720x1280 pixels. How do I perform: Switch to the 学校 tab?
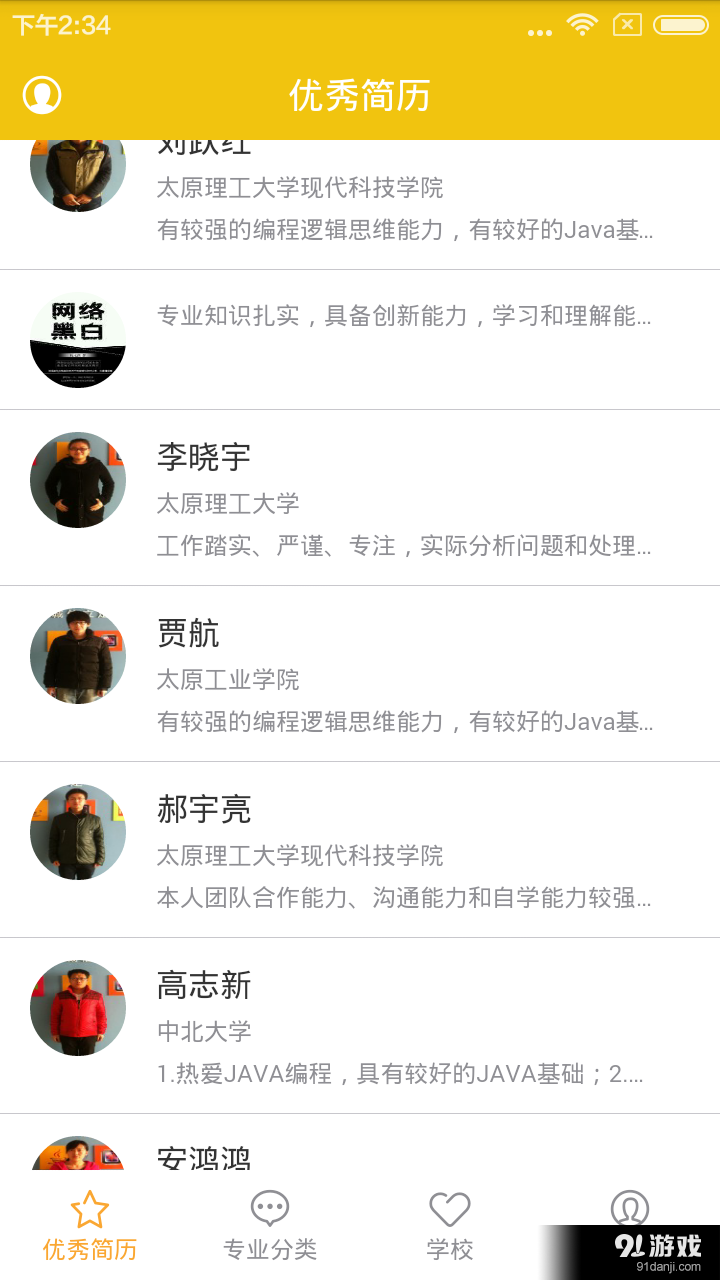click(x=450, y=1225)
